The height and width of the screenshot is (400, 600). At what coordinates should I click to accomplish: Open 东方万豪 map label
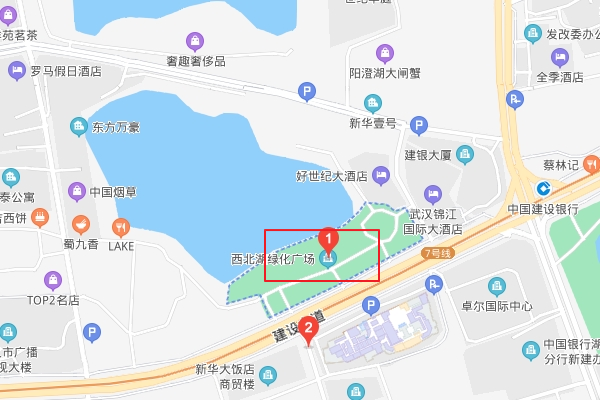[x=77, y=127]
